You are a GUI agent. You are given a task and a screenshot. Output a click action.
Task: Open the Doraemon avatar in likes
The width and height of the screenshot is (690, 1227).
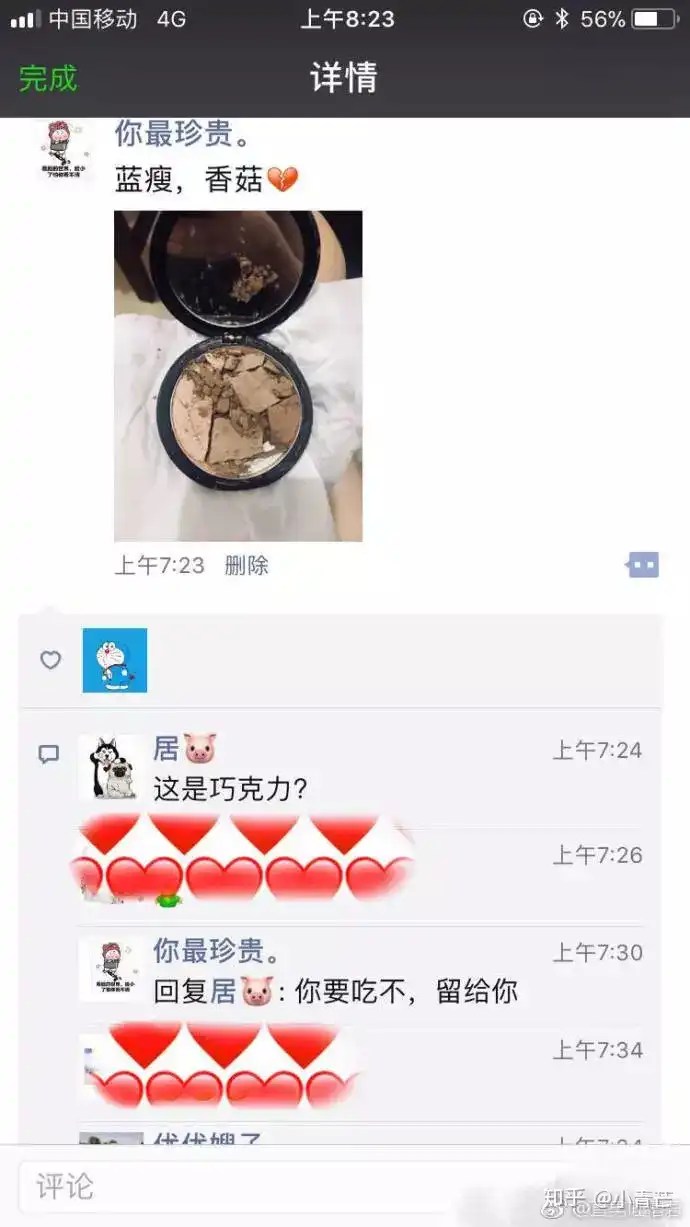click(115, 660)
